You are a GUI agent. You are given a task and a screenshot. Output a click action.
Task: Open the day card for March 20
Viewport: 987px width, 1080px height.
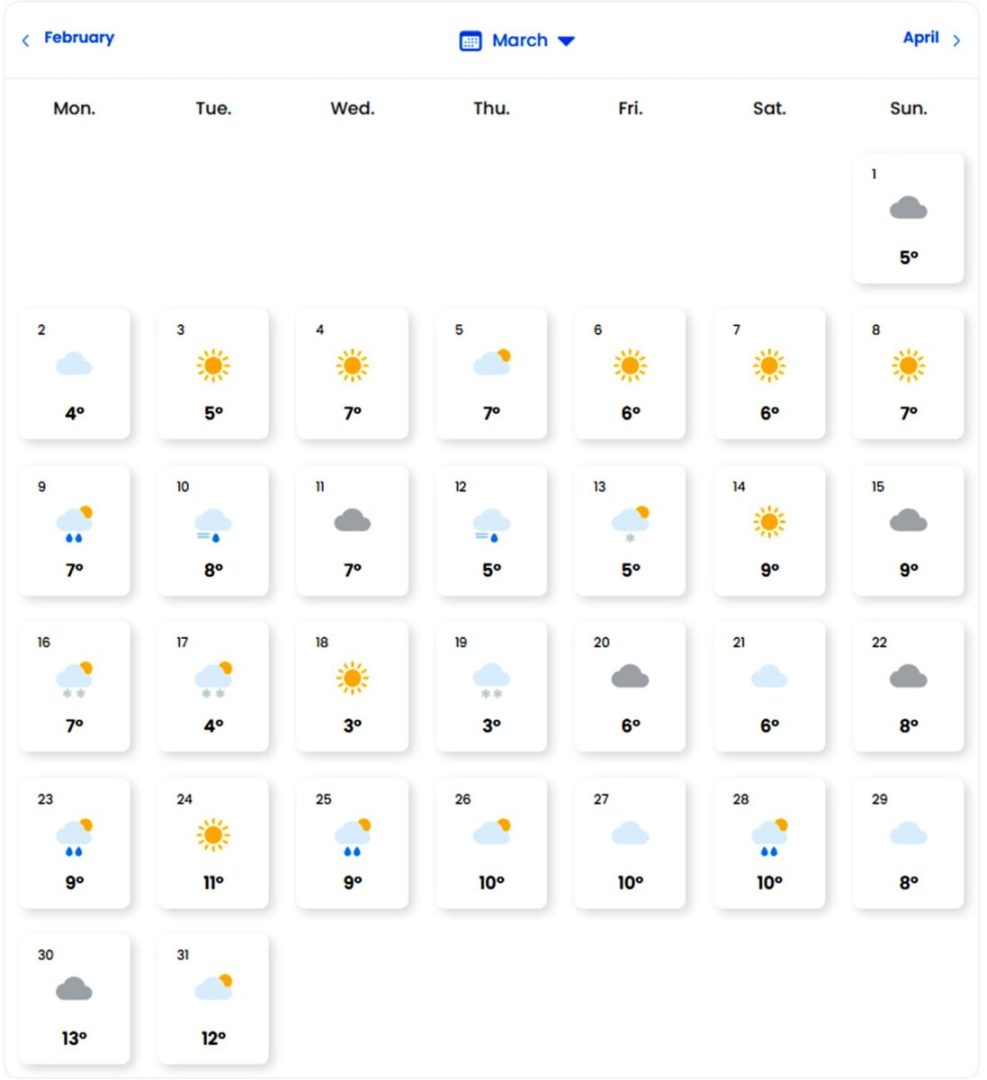click(x=630, y=687)
